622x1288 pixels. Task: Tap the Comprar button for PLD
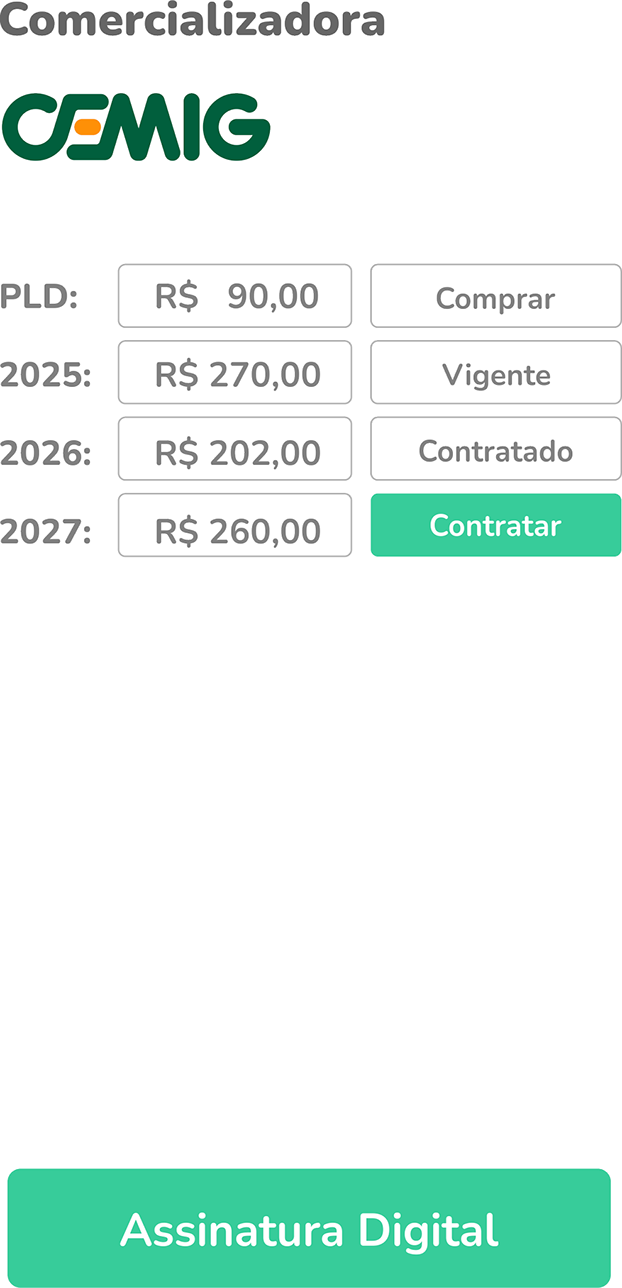click(496, 297)
